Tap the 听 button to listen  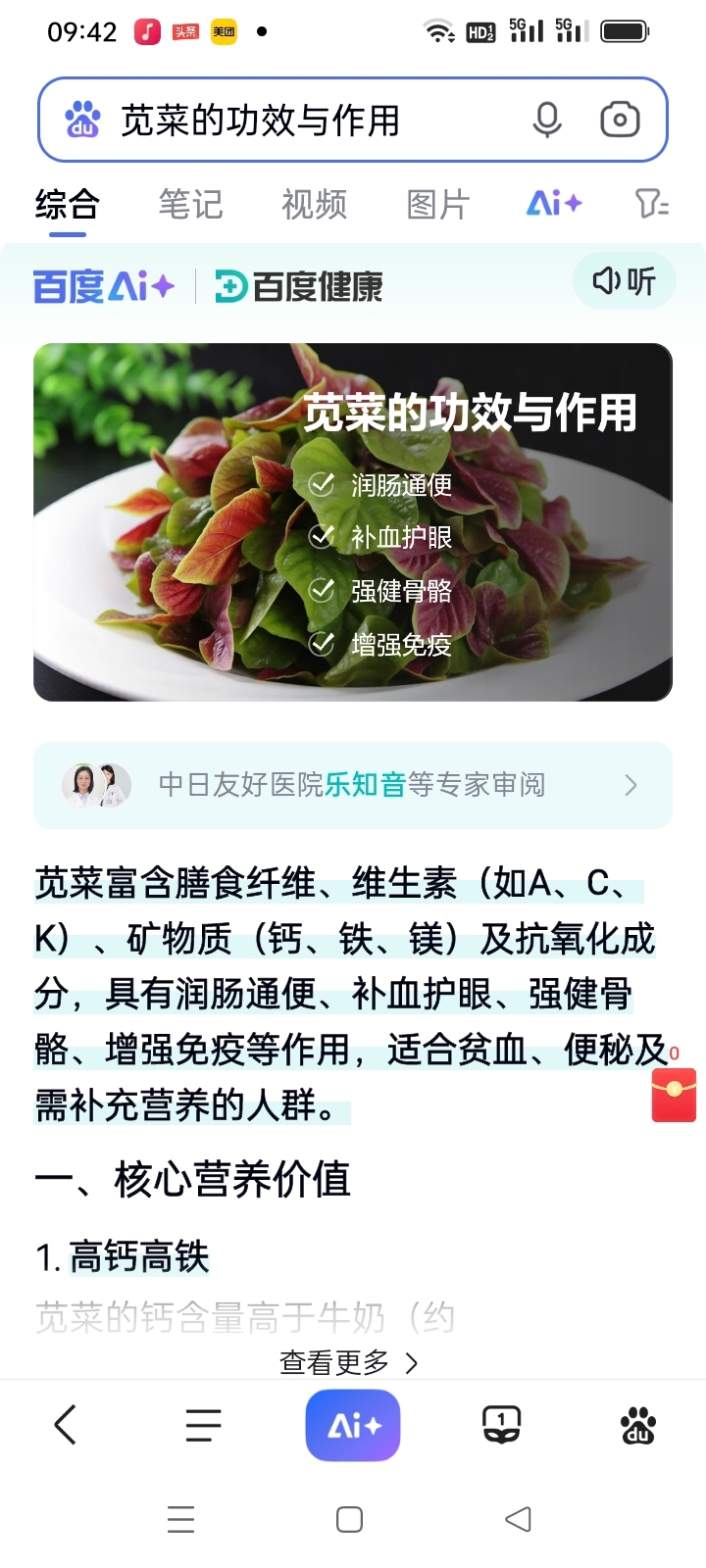(624, 281)
